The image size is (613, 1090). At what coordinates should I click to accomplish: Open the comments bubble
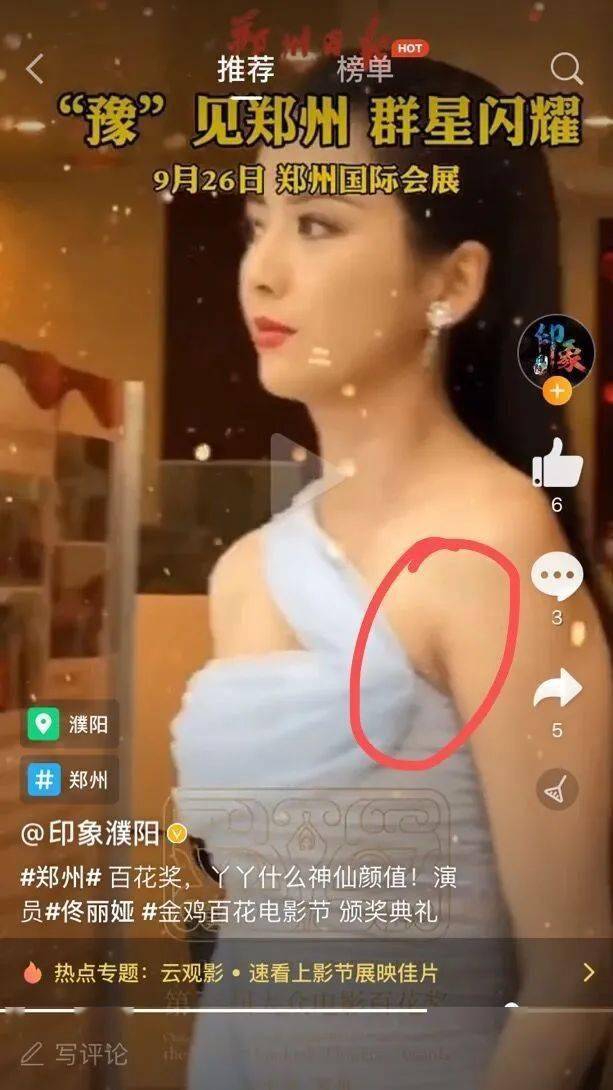point(557,577)
